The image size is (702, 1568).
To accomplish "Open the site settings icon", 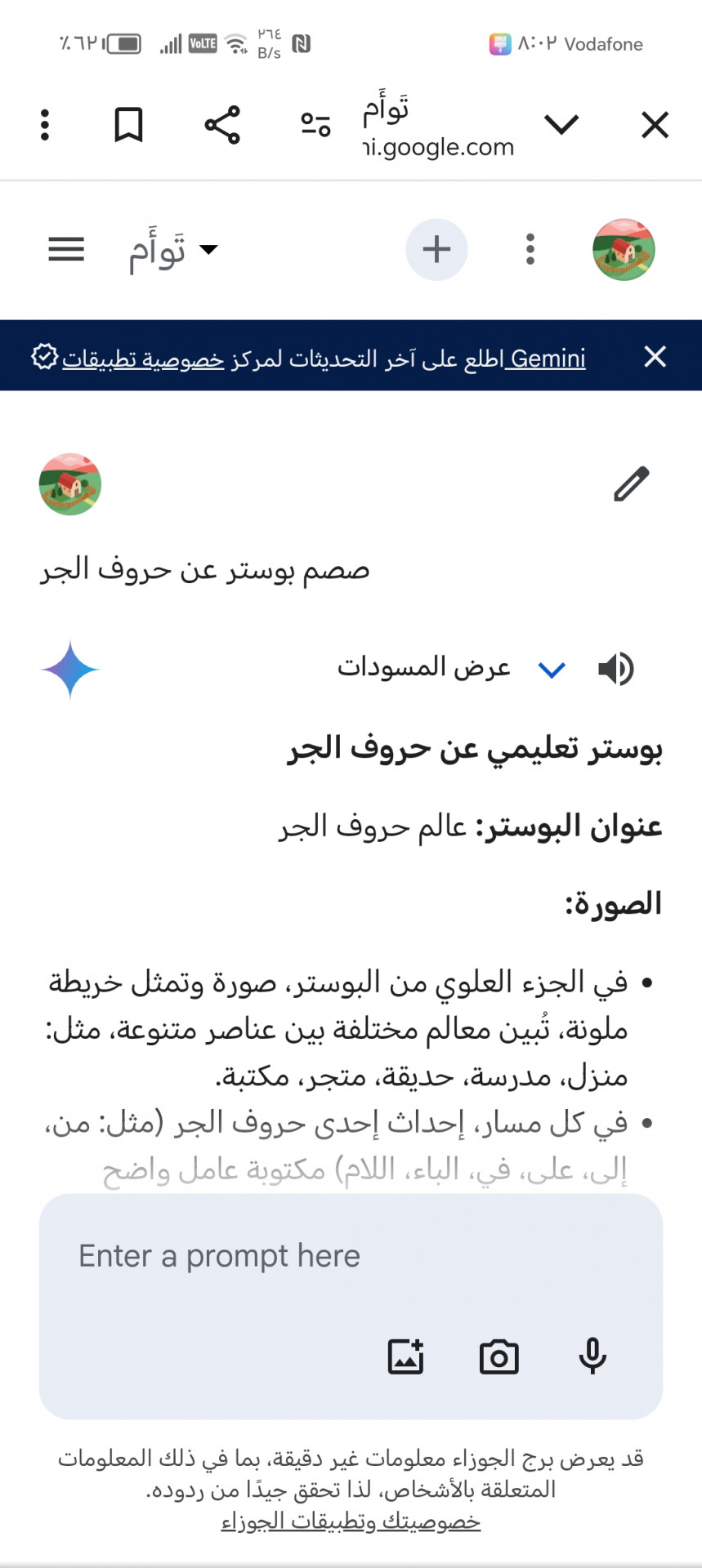I will [x=315, y=125].
